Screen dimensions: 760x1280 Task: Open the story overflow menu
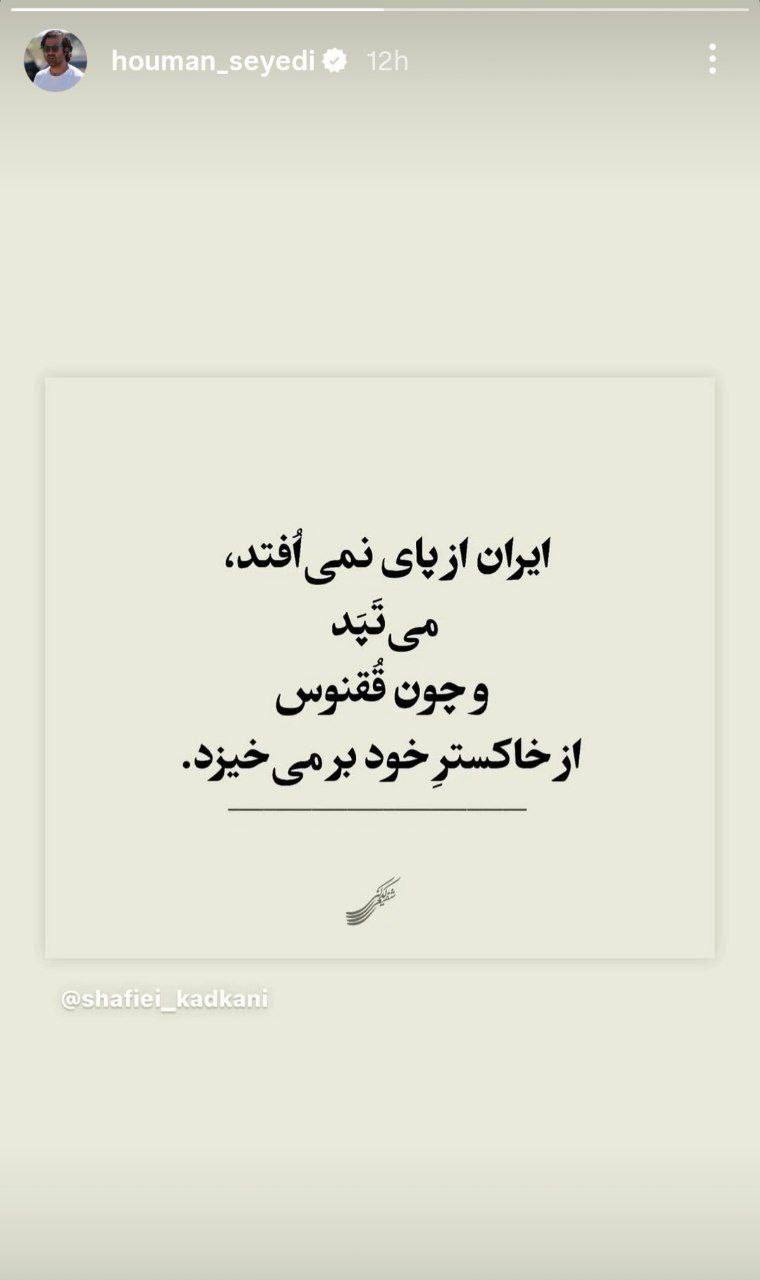click(712, 59)
